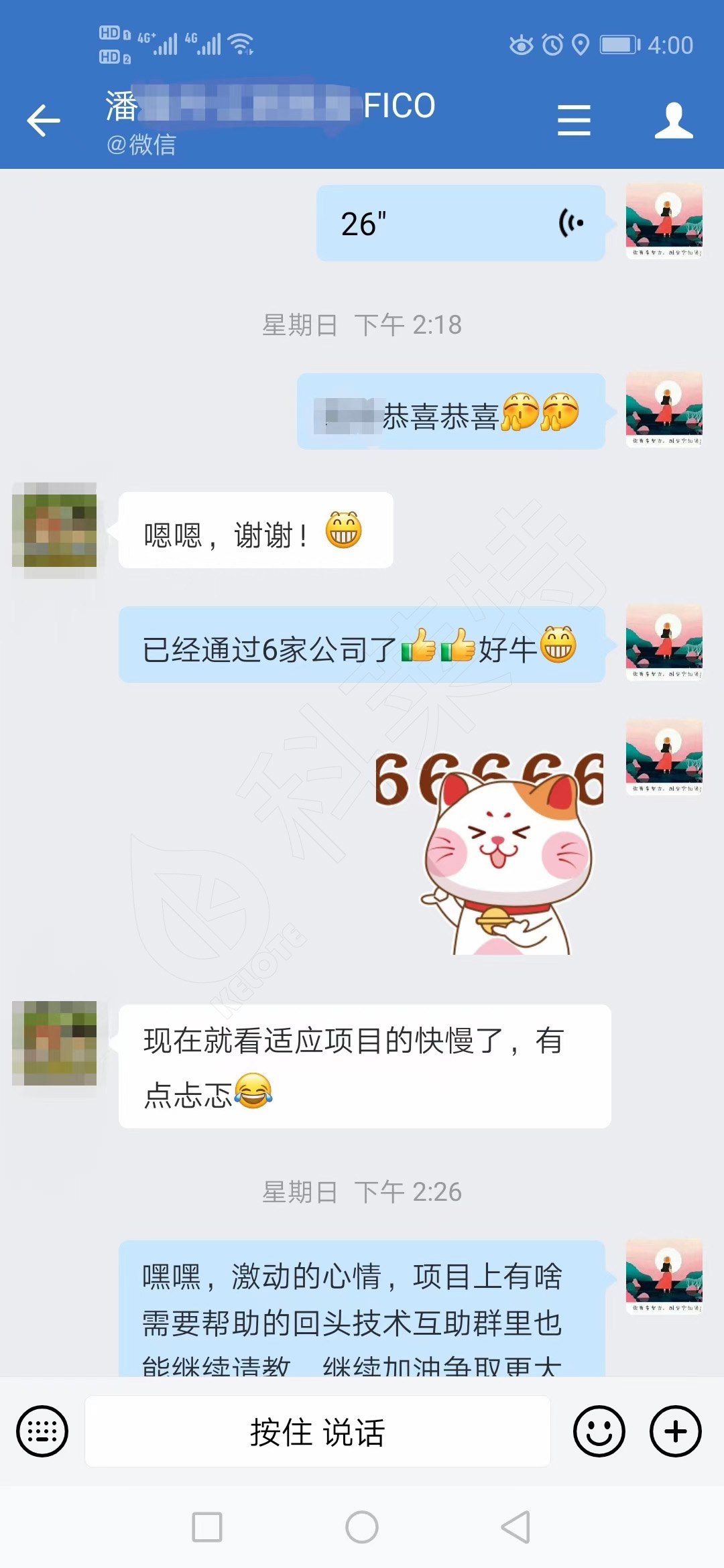724x1568 pixels.
Task: Open the contact profile icon
Action: click(x=673, y=121)
